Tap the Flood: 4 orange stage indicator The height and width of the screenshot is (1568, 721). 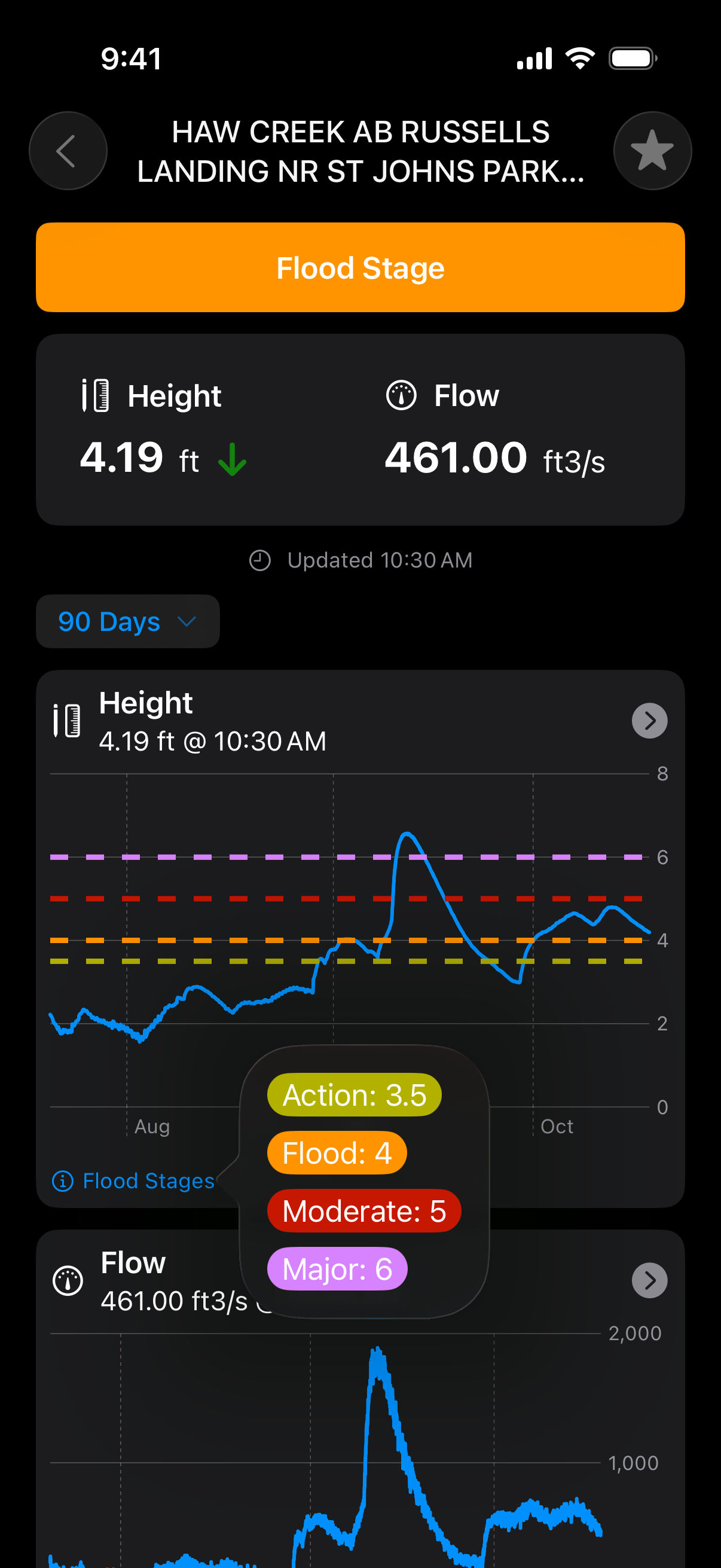337,1152
